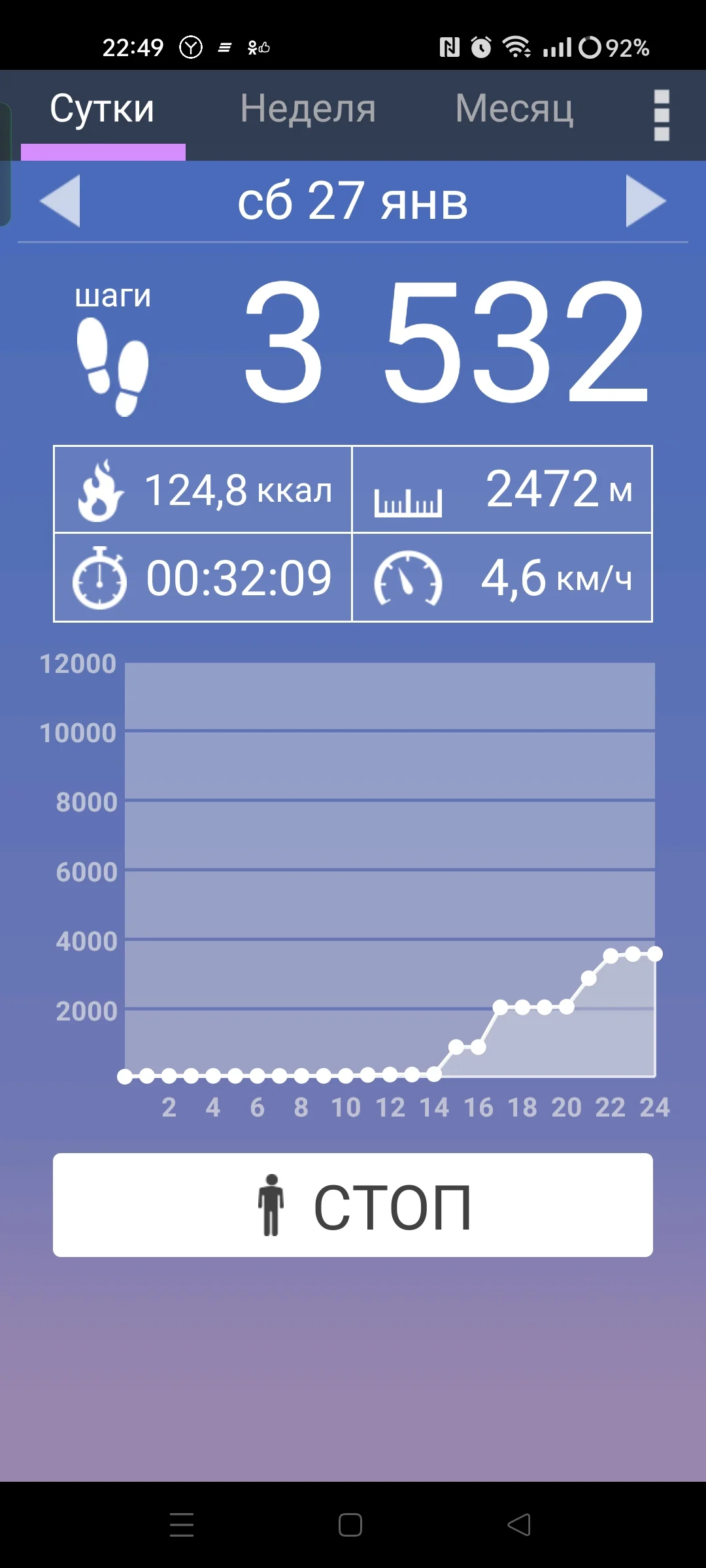Switch to the Неделя tab
706x1568 pixels.
coord(308,109)
